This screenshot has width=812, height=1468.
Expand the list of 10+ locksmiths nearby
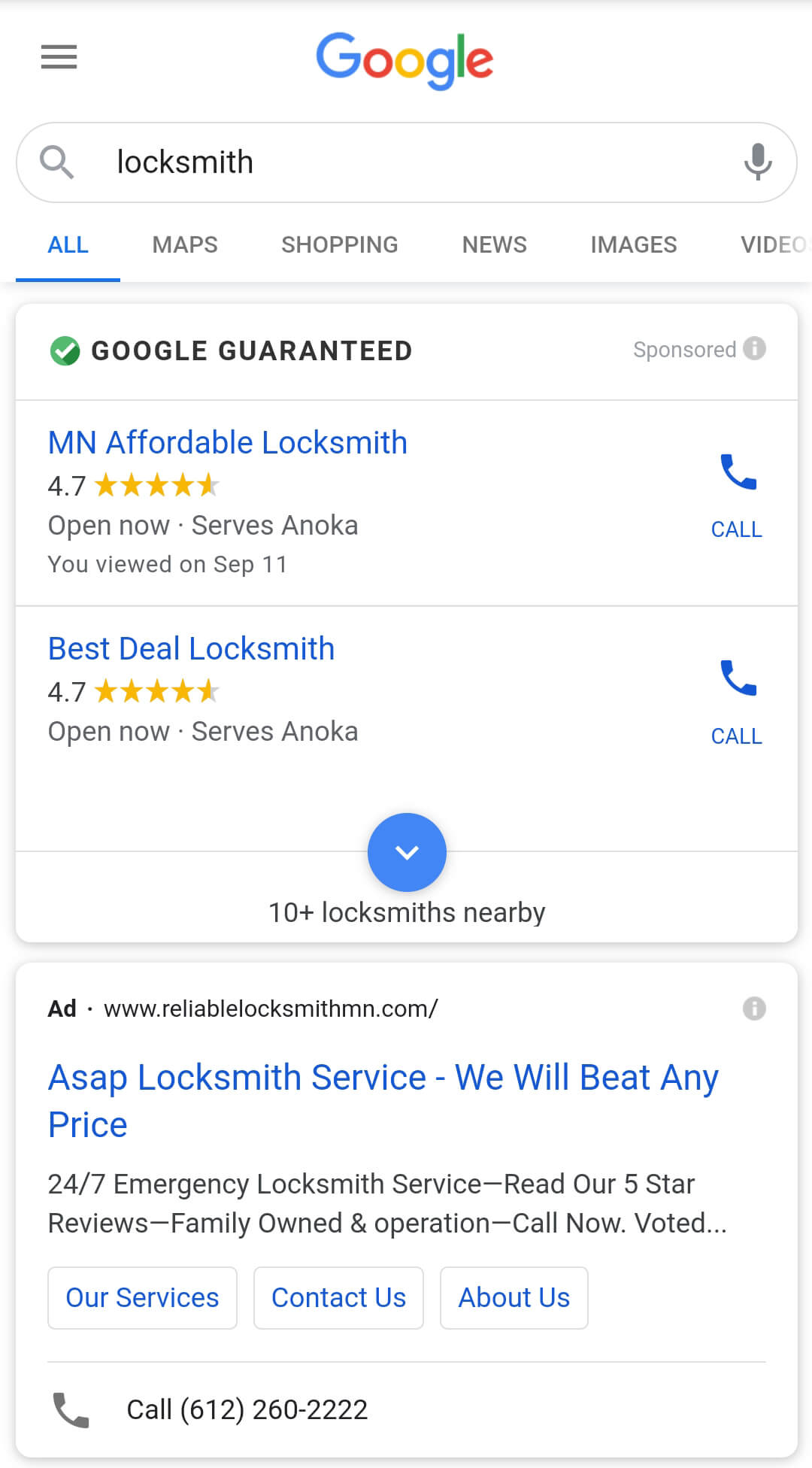[x=407, y=852]
